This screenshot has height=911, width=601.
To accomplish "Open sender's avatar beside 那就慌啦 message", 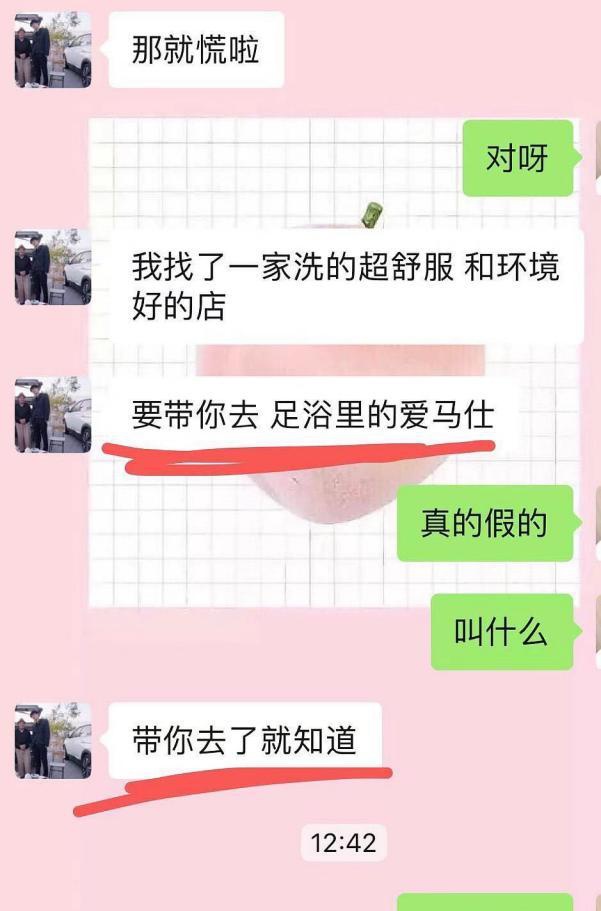I will tap(52, 50).
